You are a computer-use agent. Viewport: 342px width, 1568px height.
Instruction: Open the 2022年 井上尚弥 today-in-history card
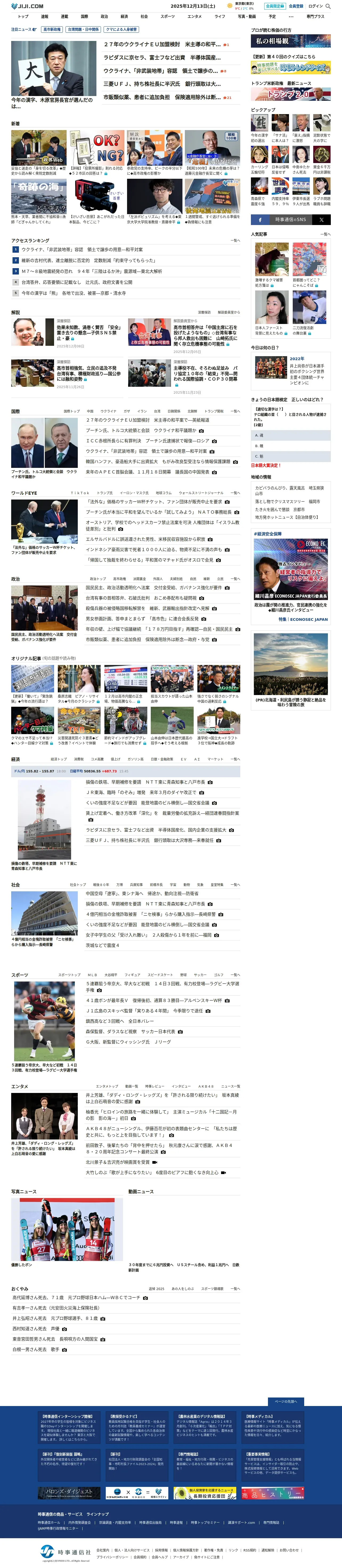click(291, 371)
